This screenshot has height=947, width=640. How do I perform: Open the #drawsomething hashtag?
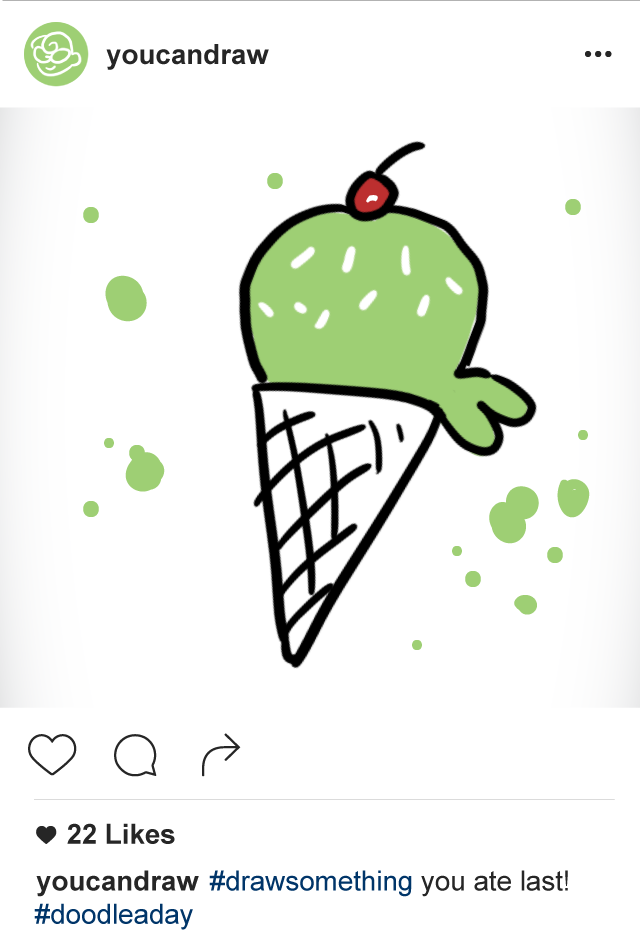(310, 882)
